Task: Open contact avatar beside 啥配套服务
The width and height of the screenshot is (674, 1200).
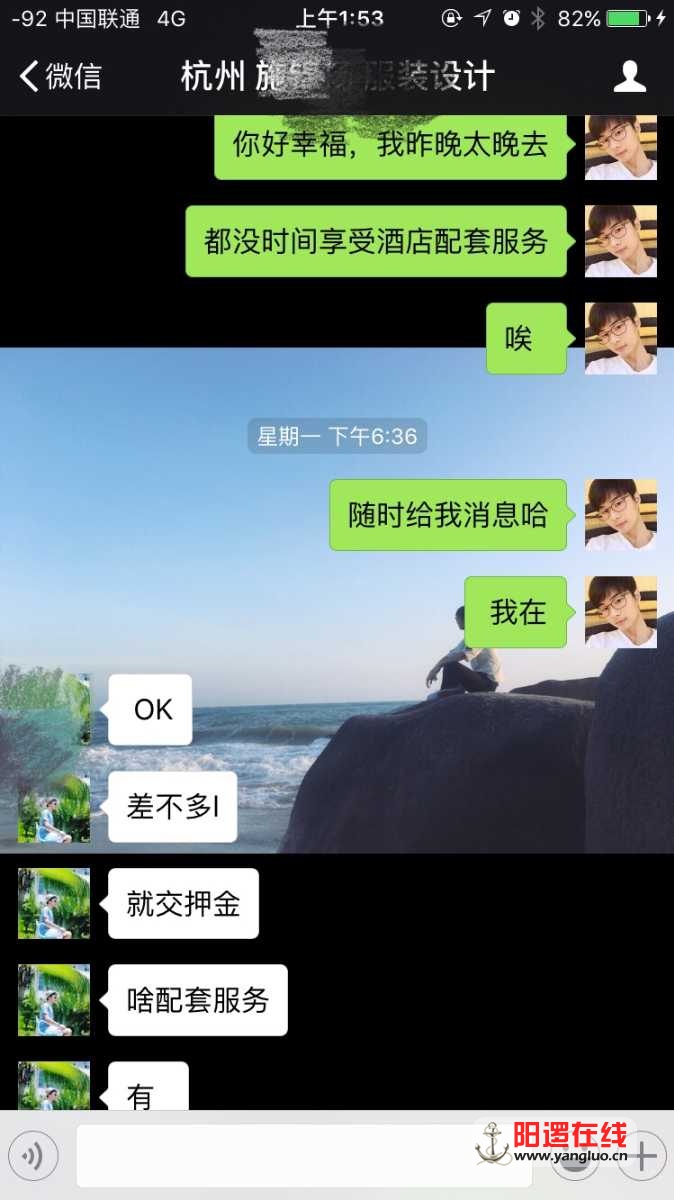Action: click(x=54, y=1000)
